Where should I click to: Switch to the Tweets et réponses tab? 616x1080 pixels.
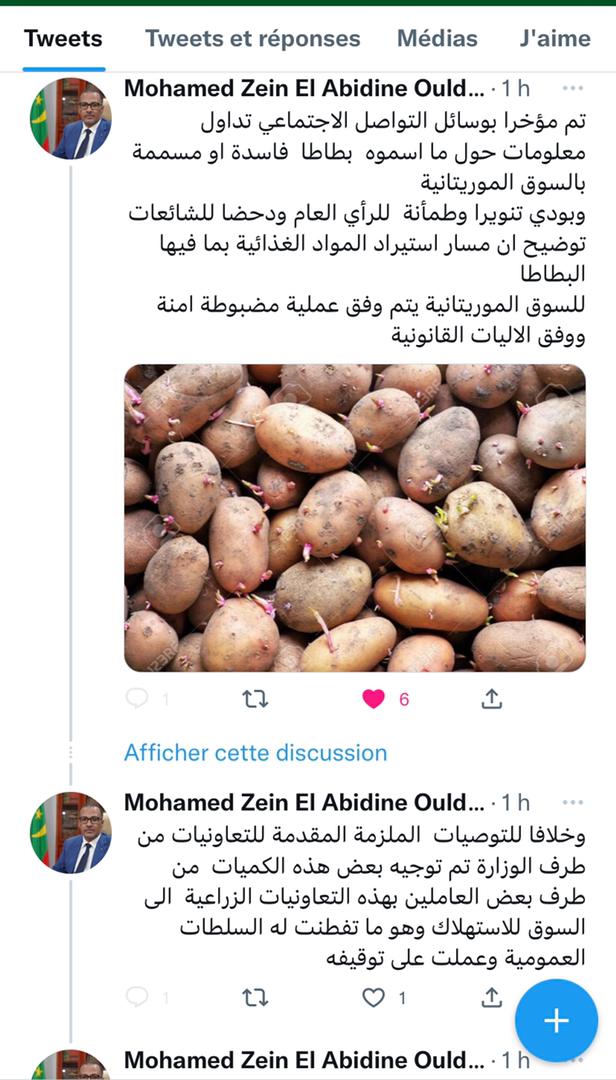point(252,39)
